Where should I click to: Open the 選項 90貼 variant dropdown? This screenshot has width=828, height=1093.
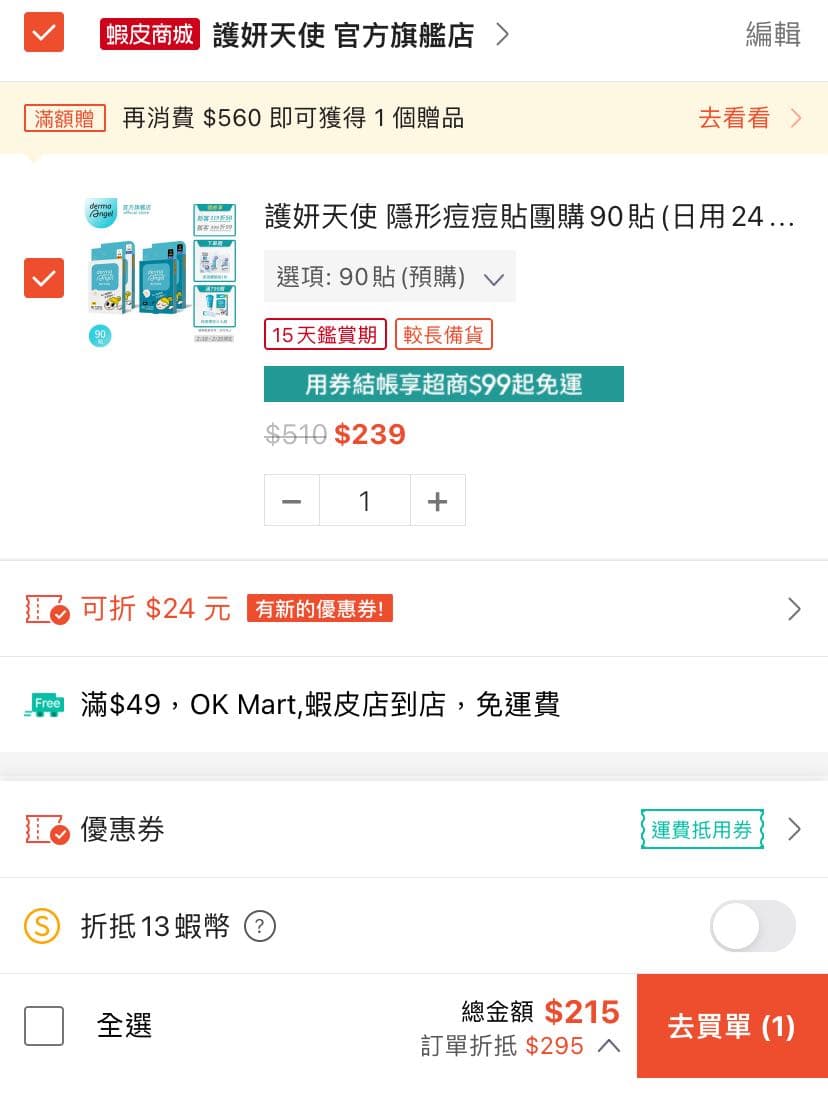pos(389,279)
